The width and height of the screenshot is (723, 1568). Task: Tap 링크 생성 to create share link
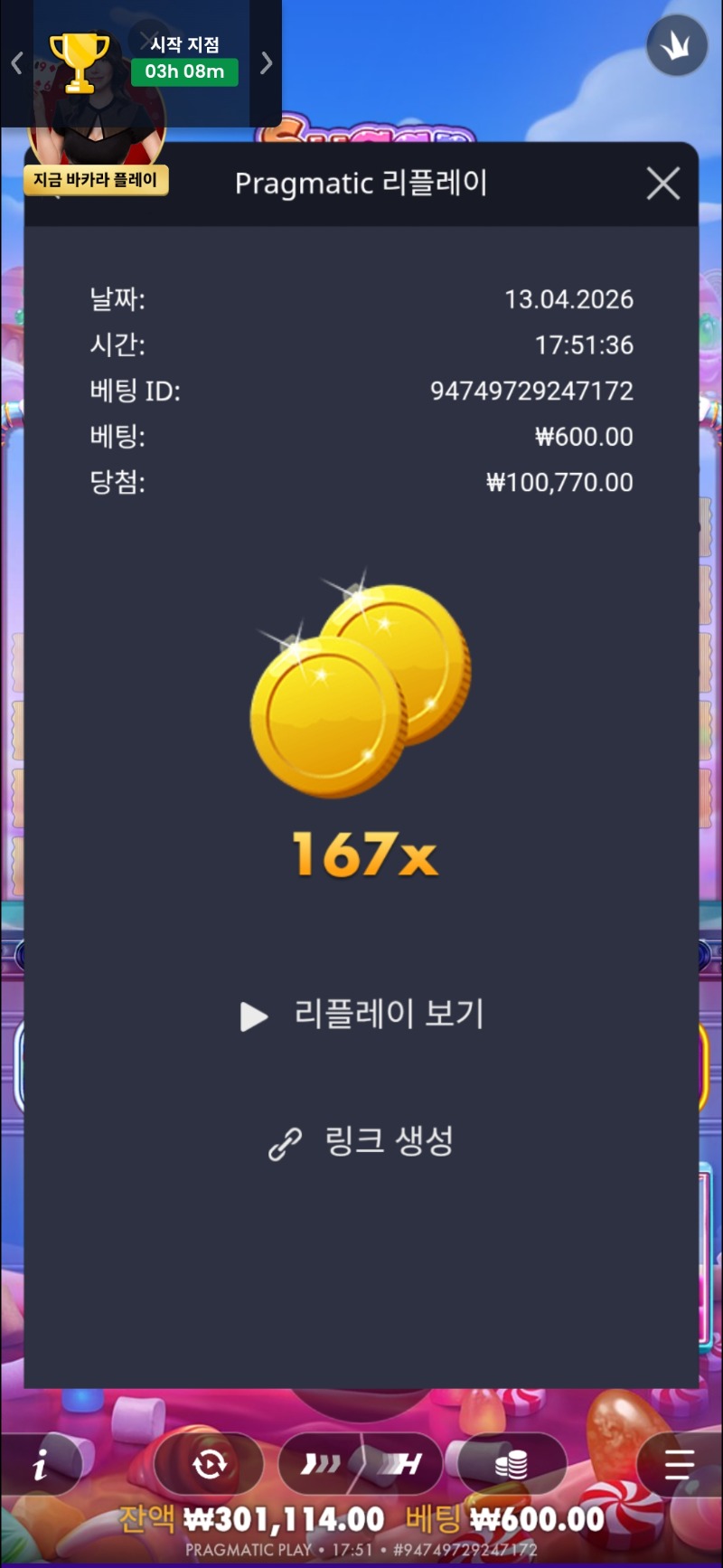point(361,1142)
